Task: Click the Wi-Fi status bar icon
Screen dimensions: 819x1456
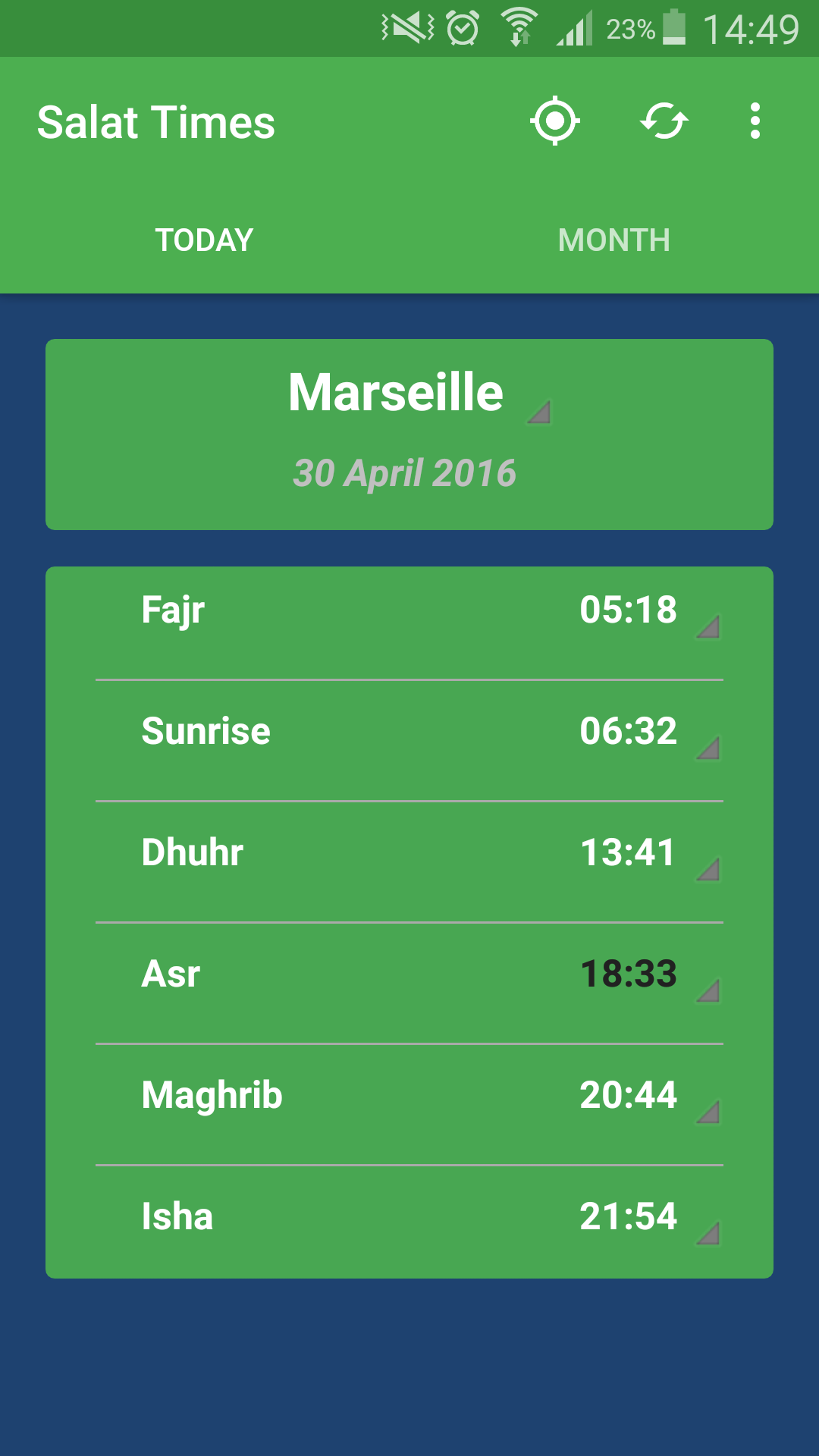Action: [520, 25]
